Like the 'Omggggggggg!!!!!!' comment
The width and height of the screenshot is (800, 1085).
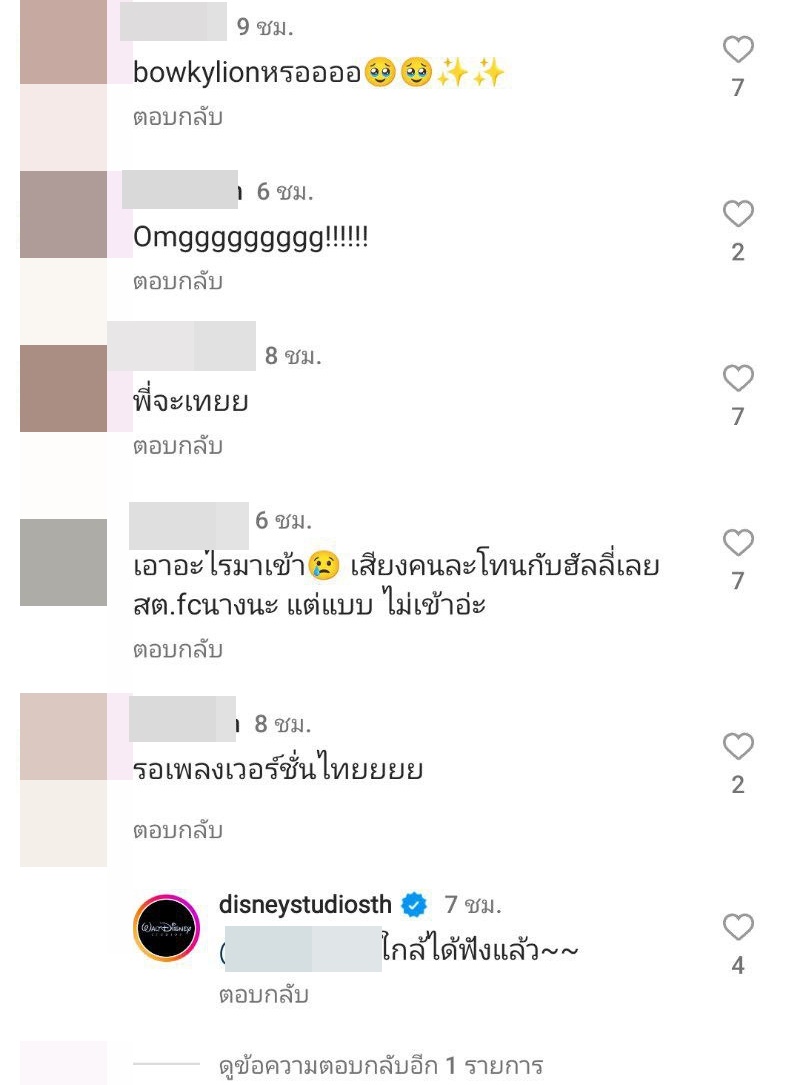pyautogui.click(x=738, y=214)
